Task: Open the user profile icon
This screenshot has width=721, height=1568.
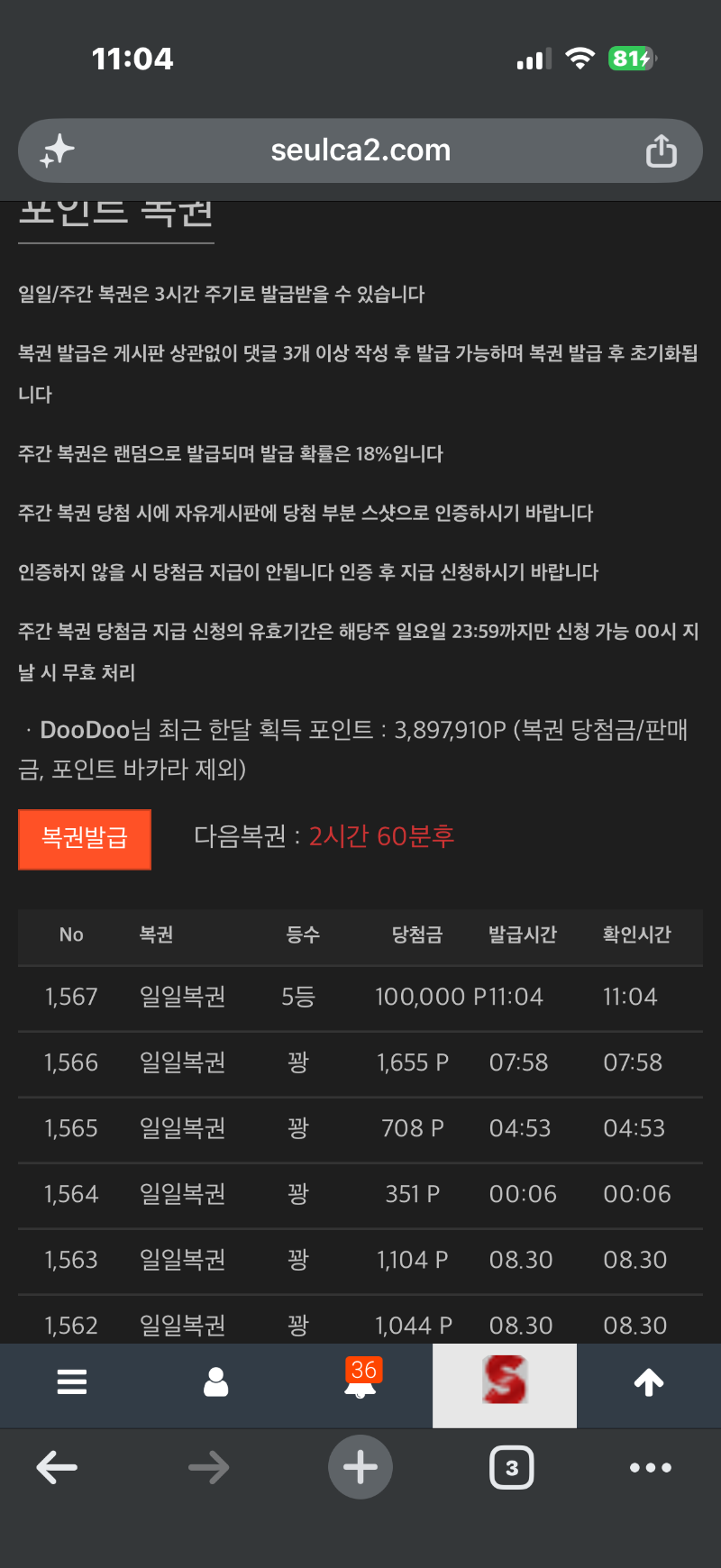Action: click(x=216, y=1381)
